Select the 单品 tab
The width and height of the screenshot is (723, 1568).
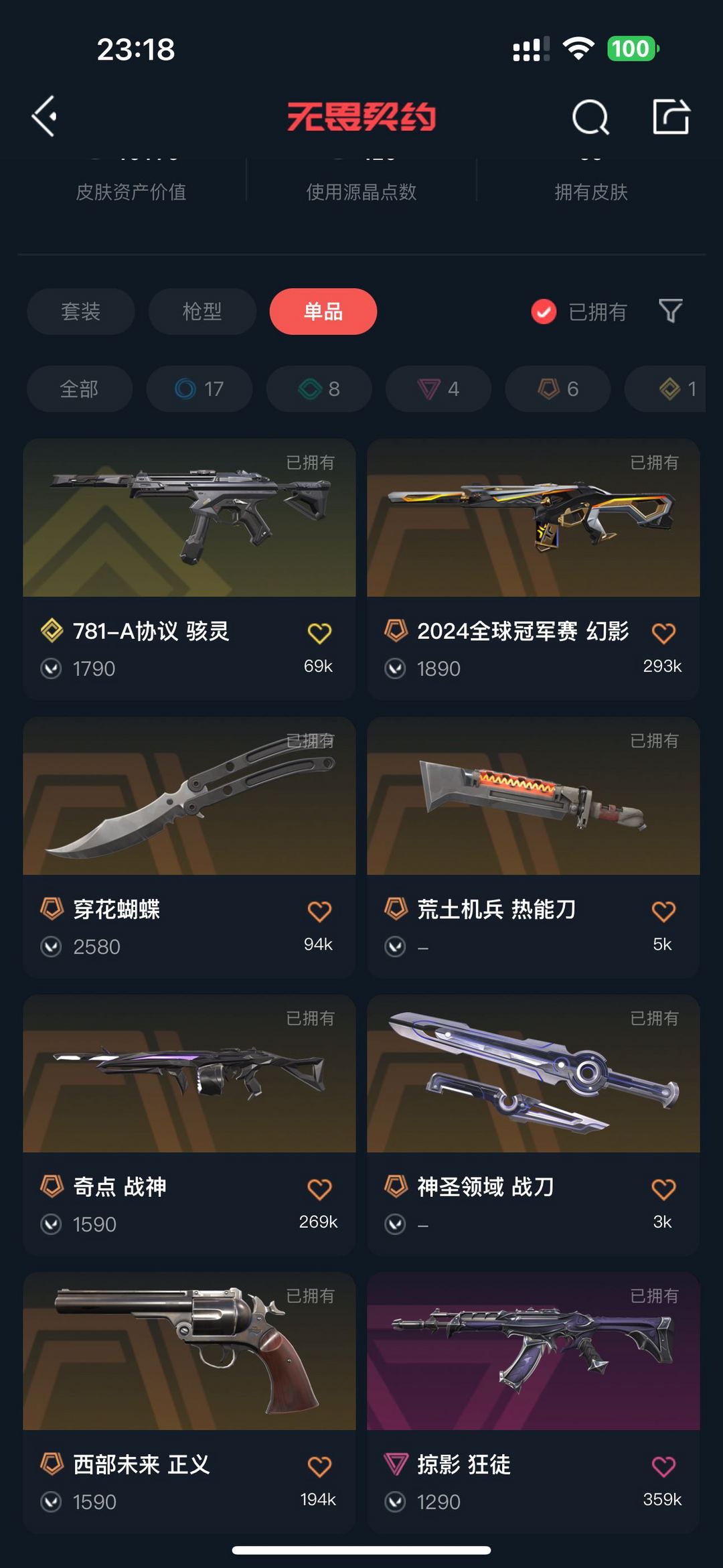pos(323,311)
